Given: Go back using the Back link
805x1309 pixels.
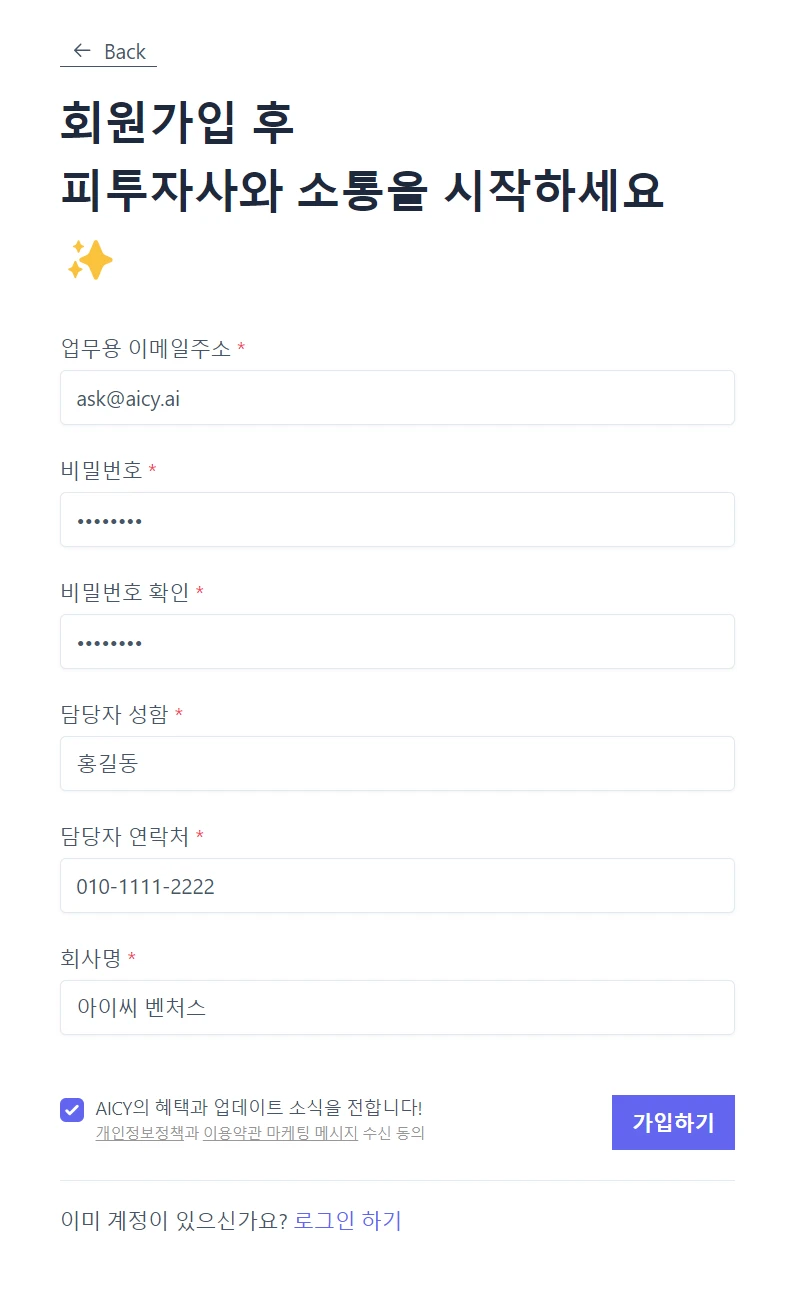Looking at the screenshot, I should click(x=108, y=52).
